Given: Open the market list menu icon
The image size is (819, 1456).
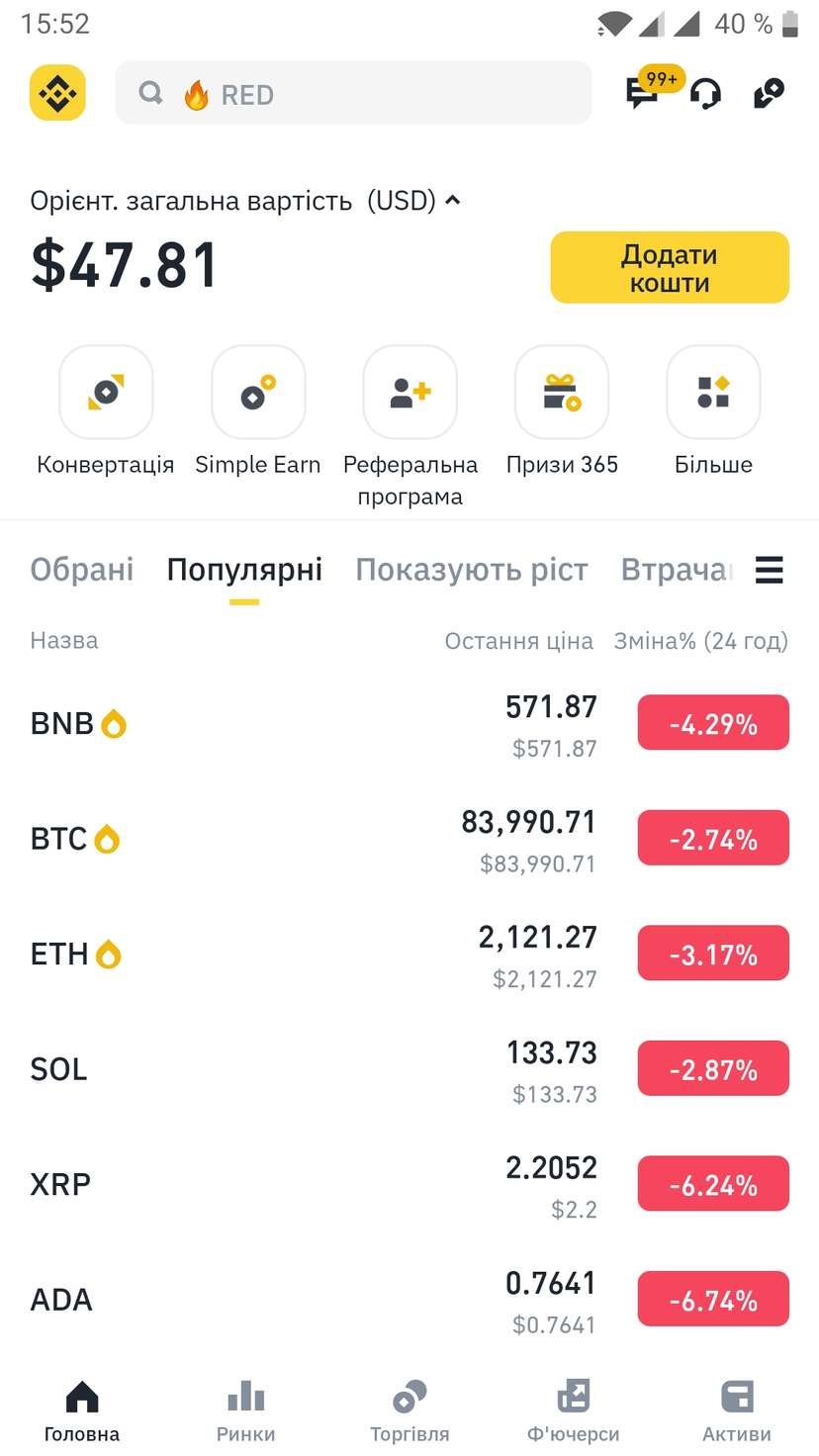Looking at the screenshot, I should (770, 570).
